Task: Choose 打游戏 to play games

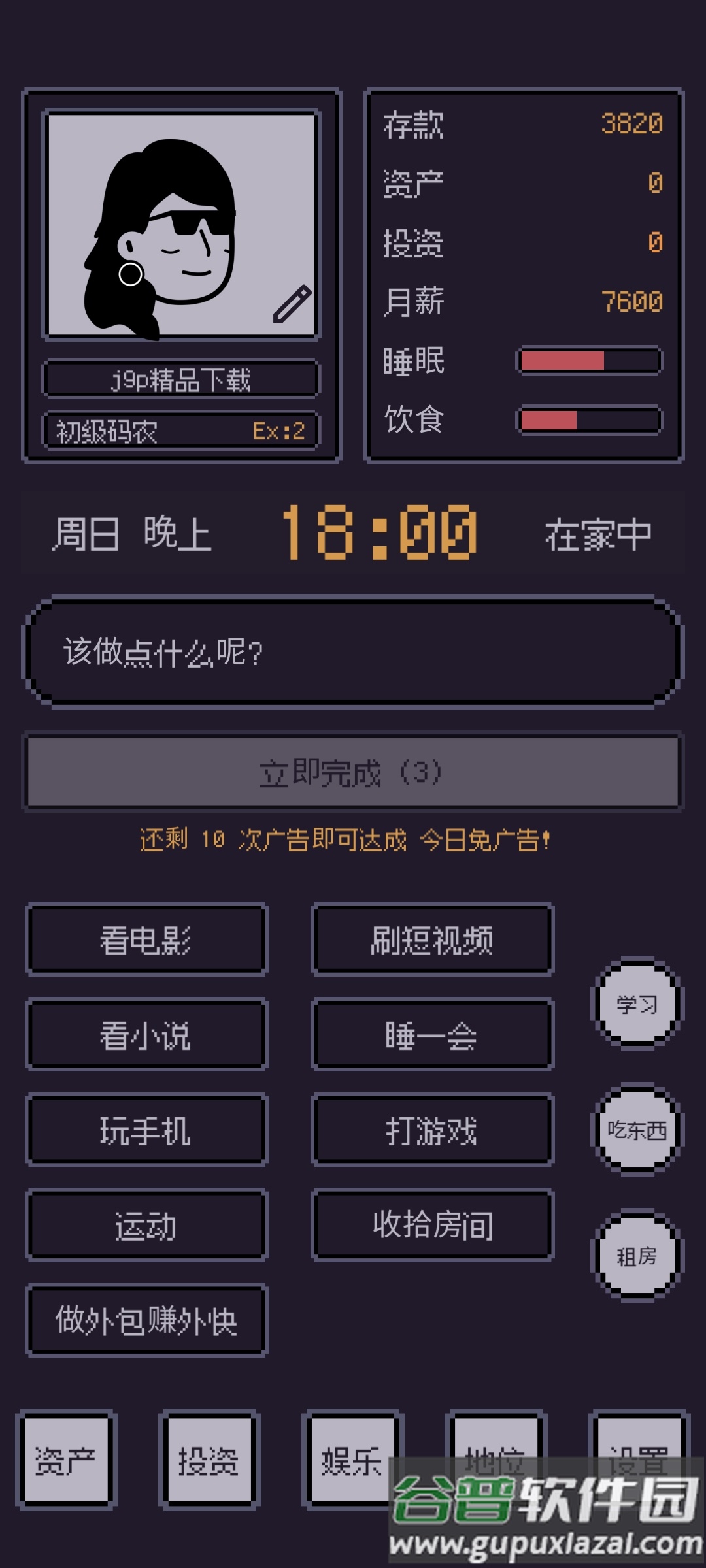Action: (433, 1129)
